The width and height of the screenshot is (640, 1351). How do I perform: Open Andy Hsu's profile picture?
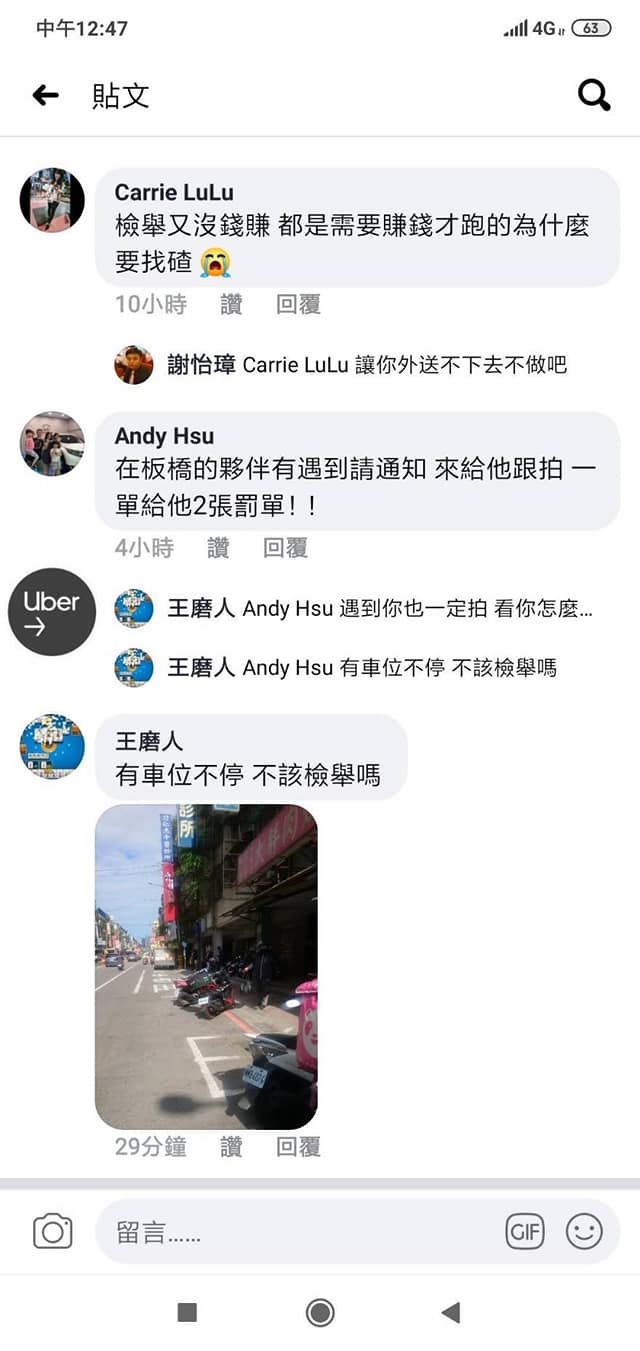pyautogui.click(x=52, y=444)
